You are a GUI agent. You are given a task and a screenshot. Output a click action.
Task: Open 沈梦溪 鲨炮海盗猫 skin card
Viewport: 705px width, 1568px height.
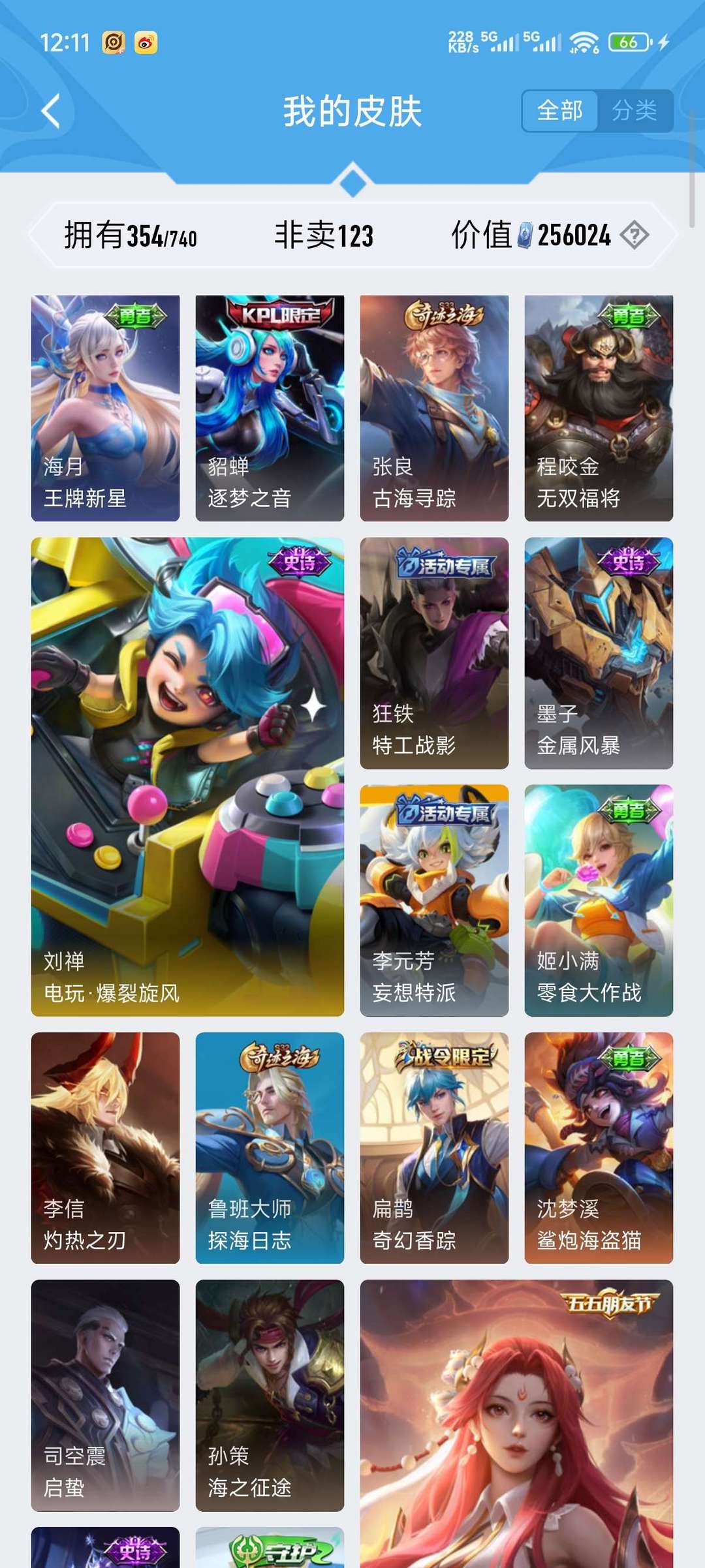point(599,1148)
